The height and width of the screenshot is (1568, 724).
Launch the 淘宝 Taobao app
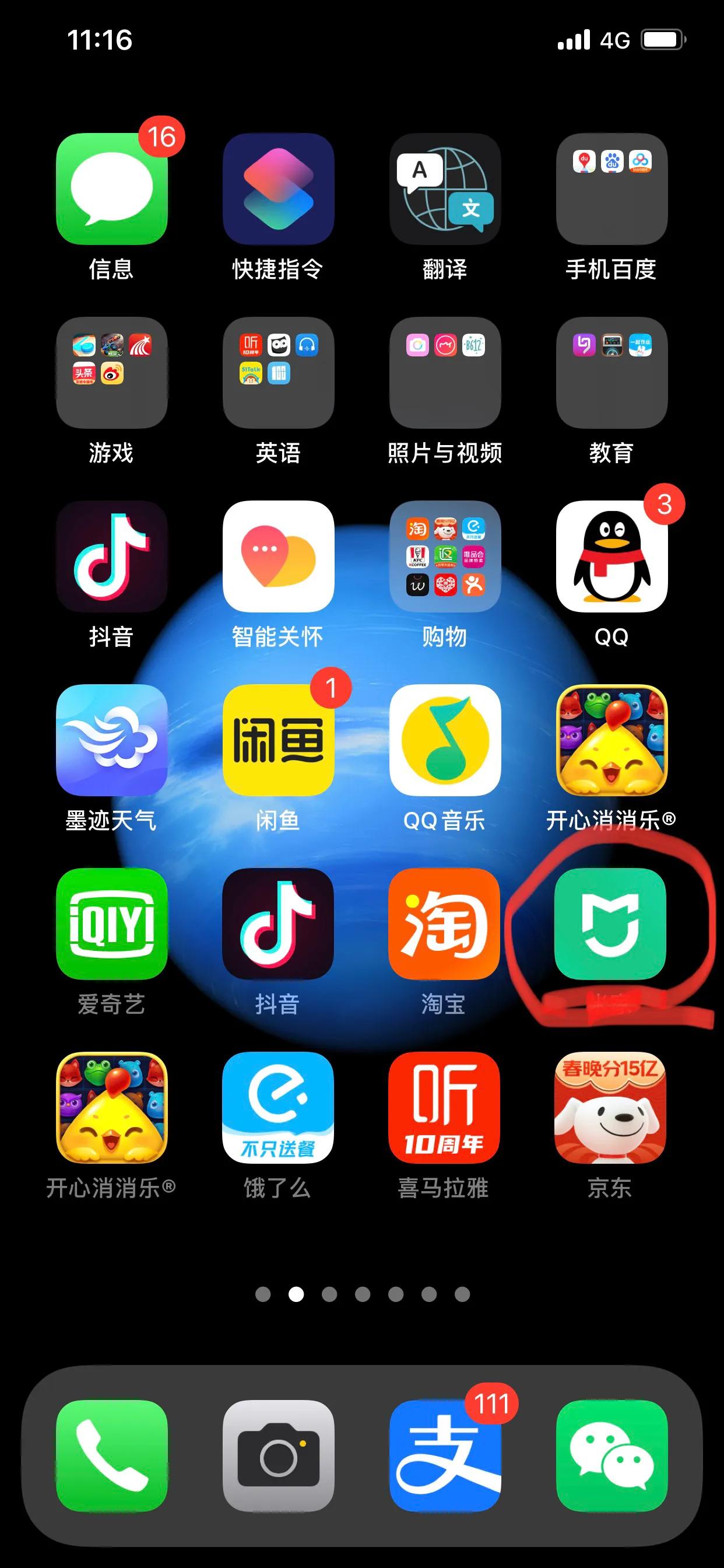pos(444,924)
